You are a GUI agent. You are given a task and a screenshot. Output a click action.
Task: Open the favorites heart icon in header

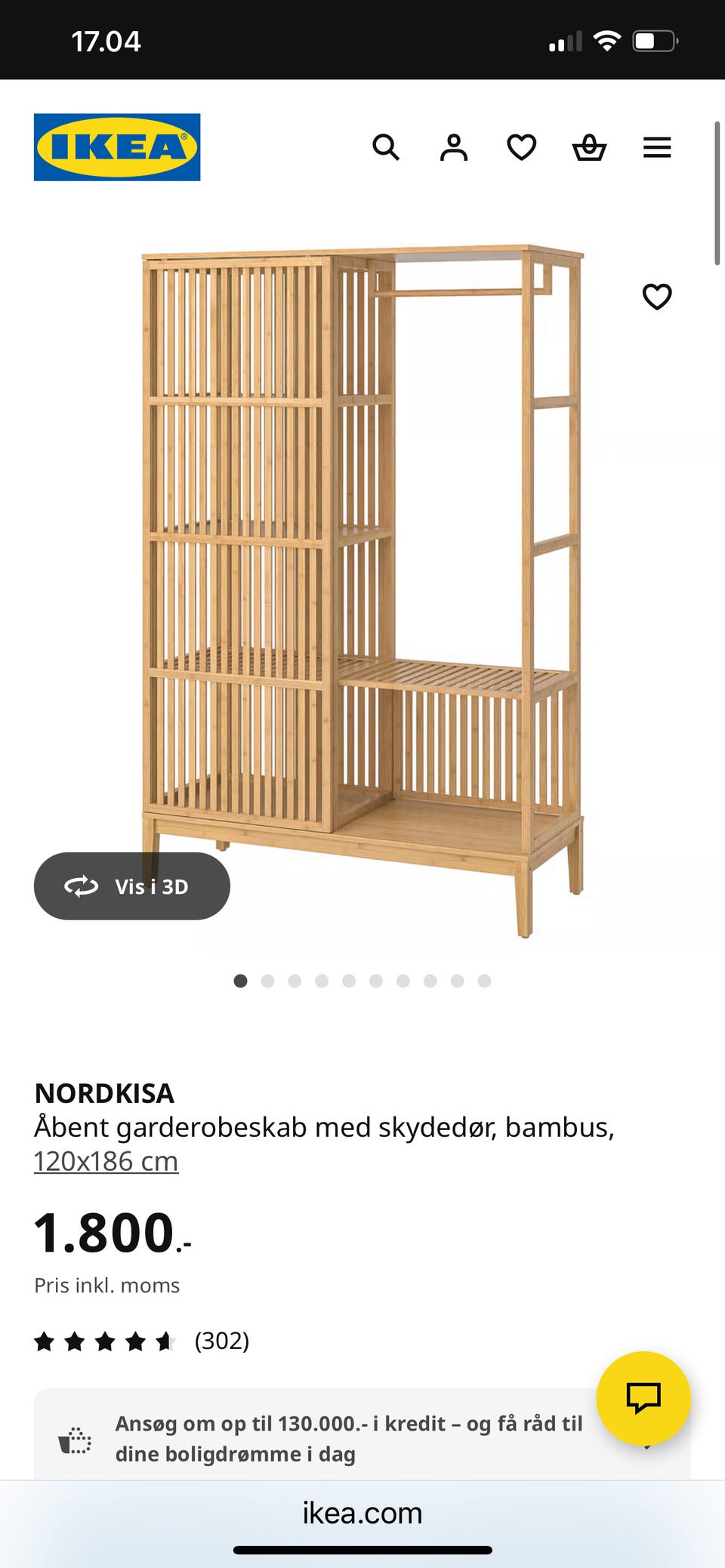tap(522, 148)
